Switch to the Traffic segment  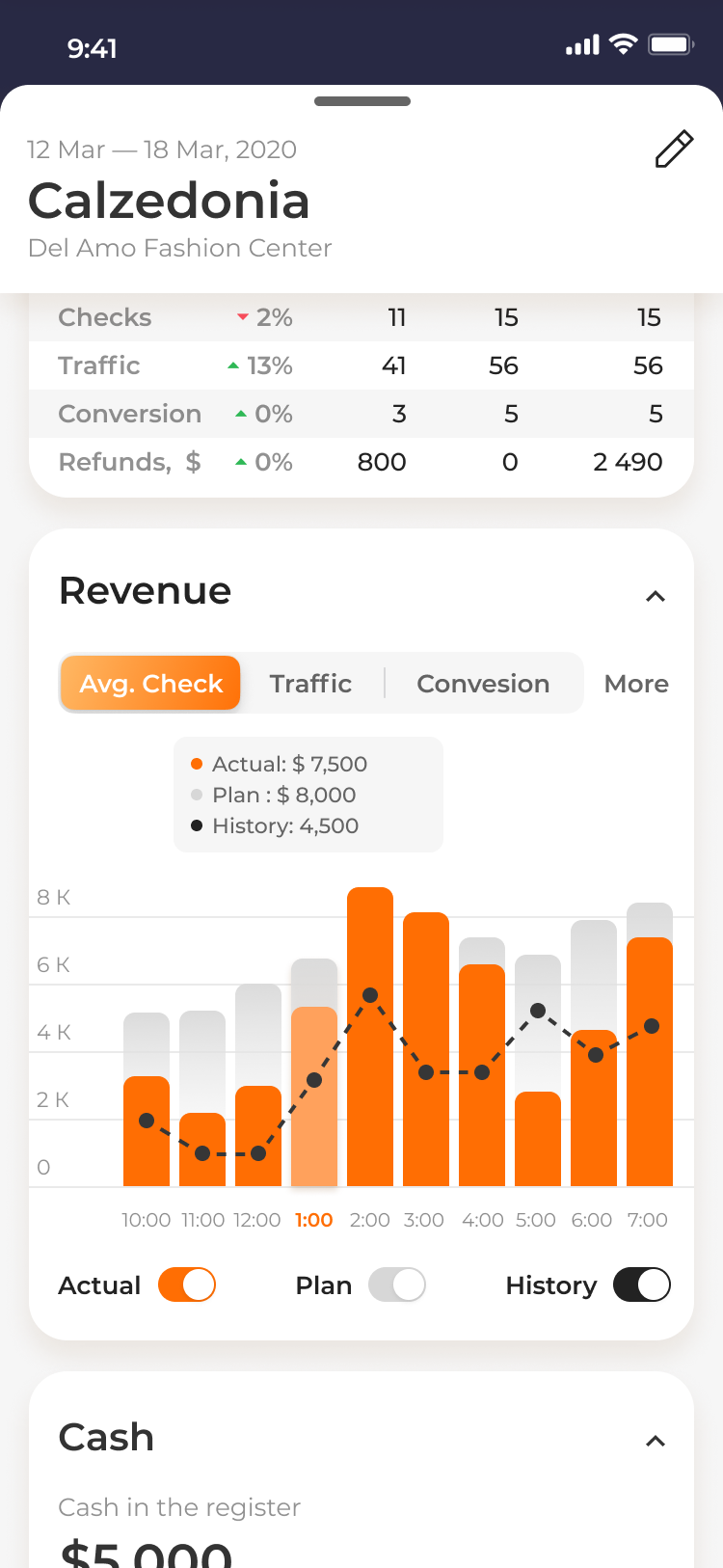pyautogui.click(x=310, y=683)
